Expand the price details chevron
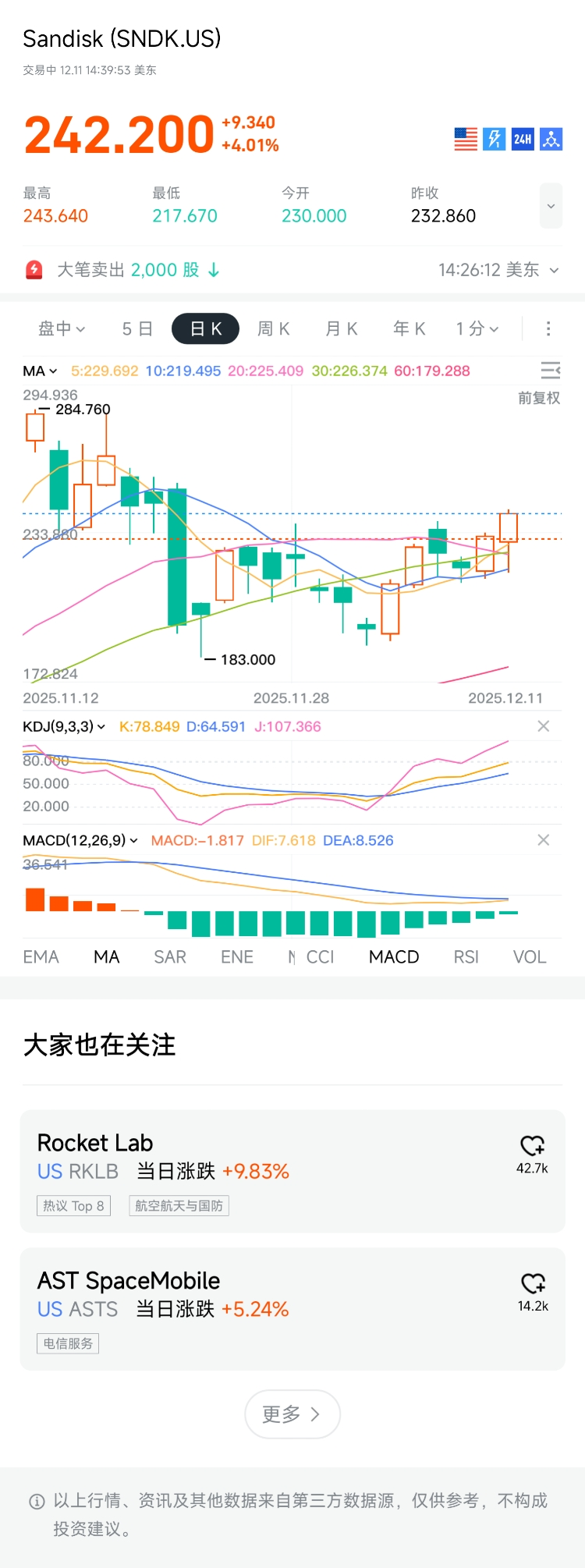Image resolution: width=585 pixels, height=1568 pixels. point(551,206)
